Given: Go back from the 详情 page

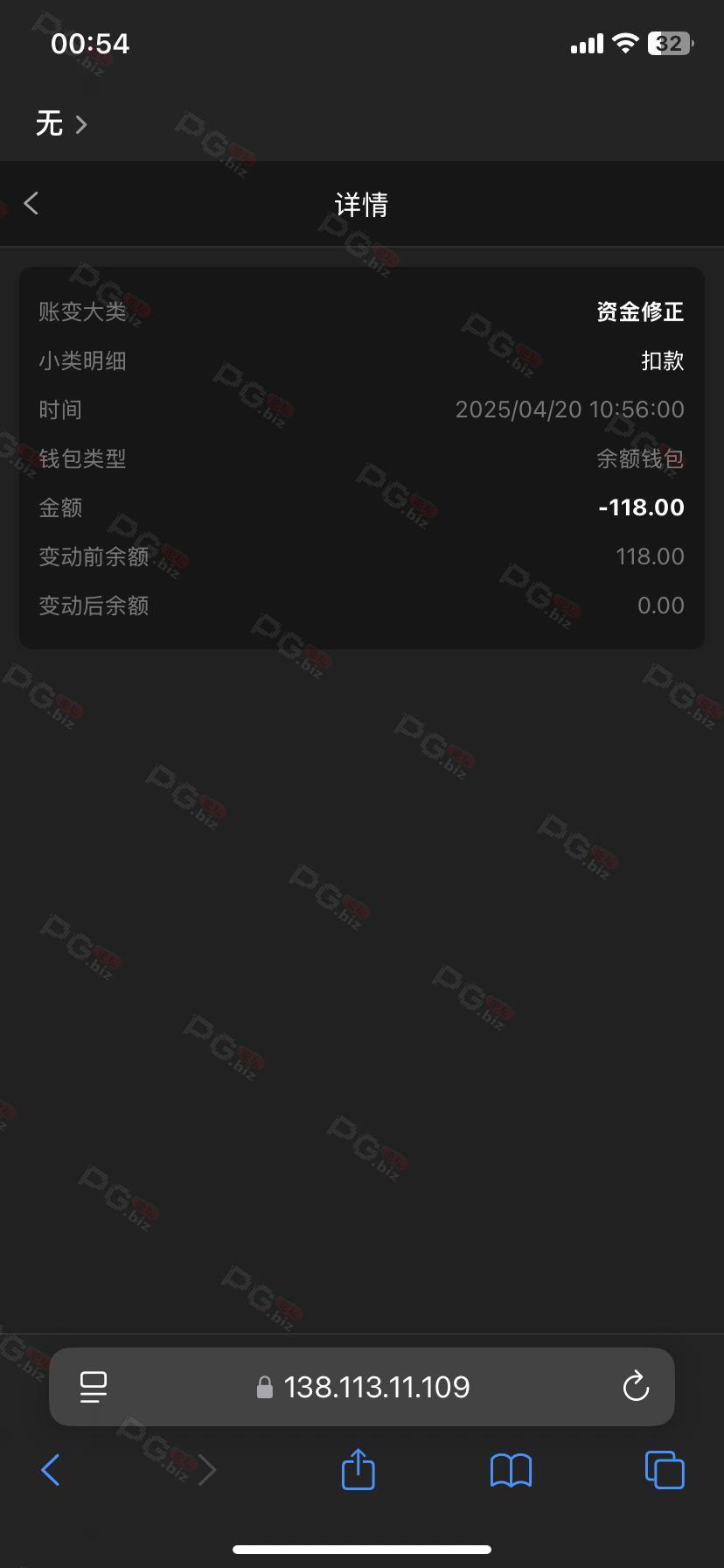Looking at the screenshot, I should [x=31, y=204].
